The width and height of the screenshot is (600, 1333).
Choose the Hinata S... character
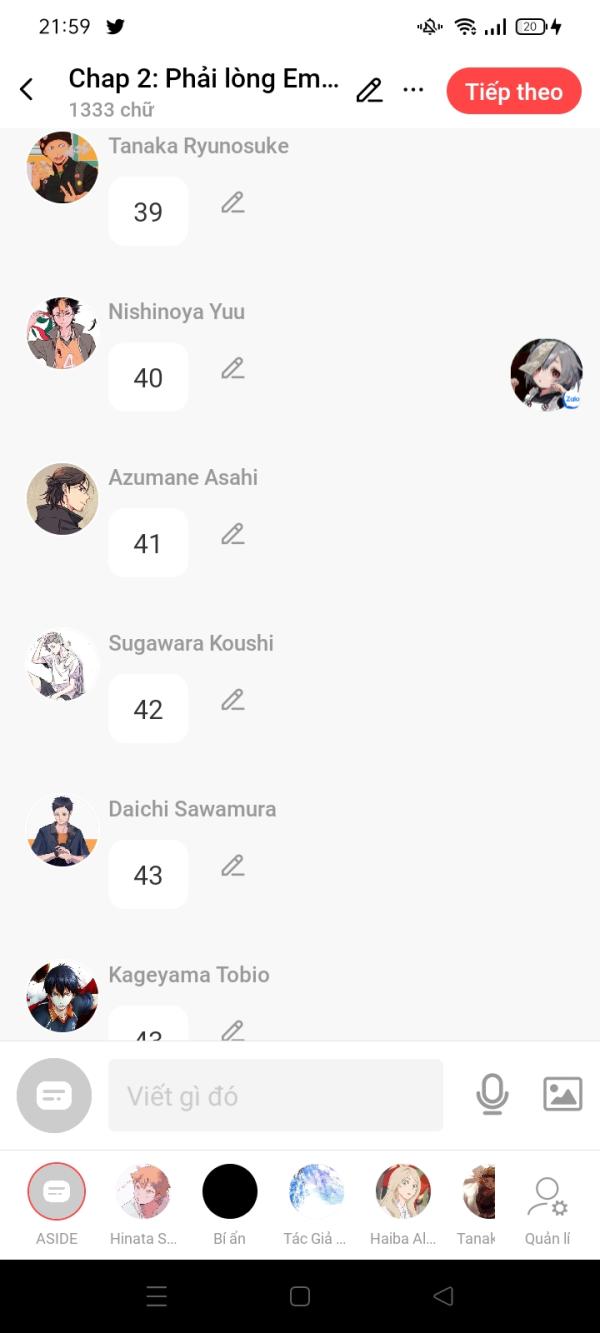[143, 1192]
